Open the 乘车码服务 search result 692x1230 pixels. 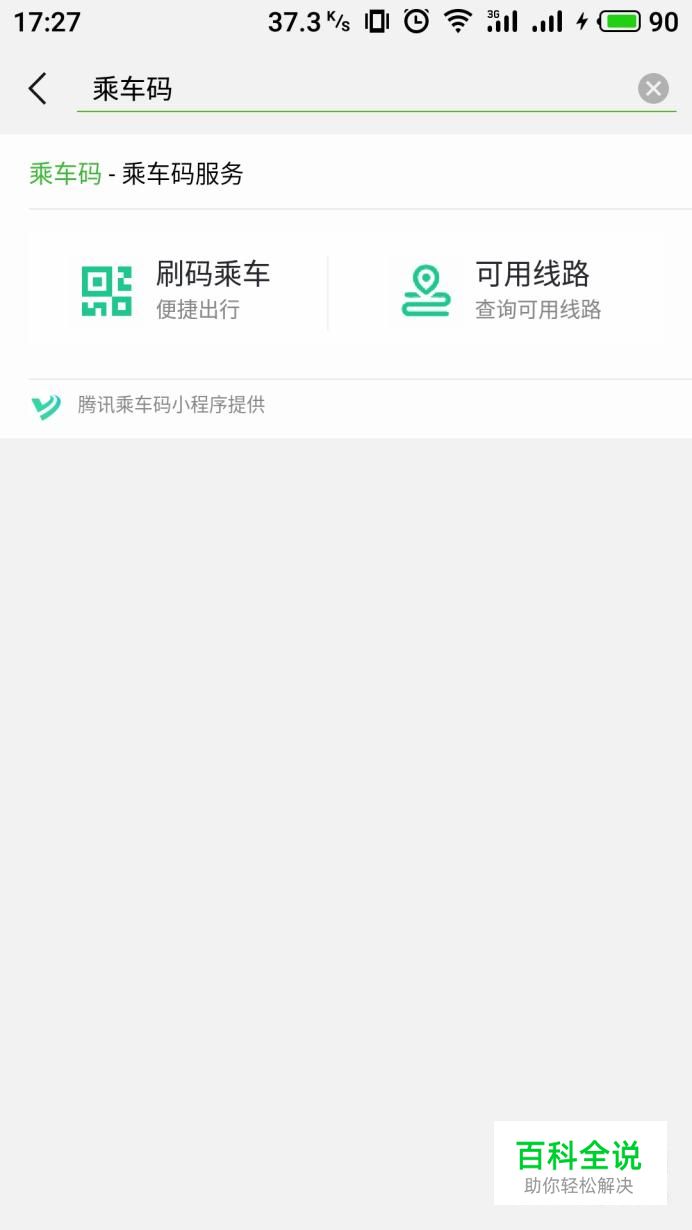137,174
